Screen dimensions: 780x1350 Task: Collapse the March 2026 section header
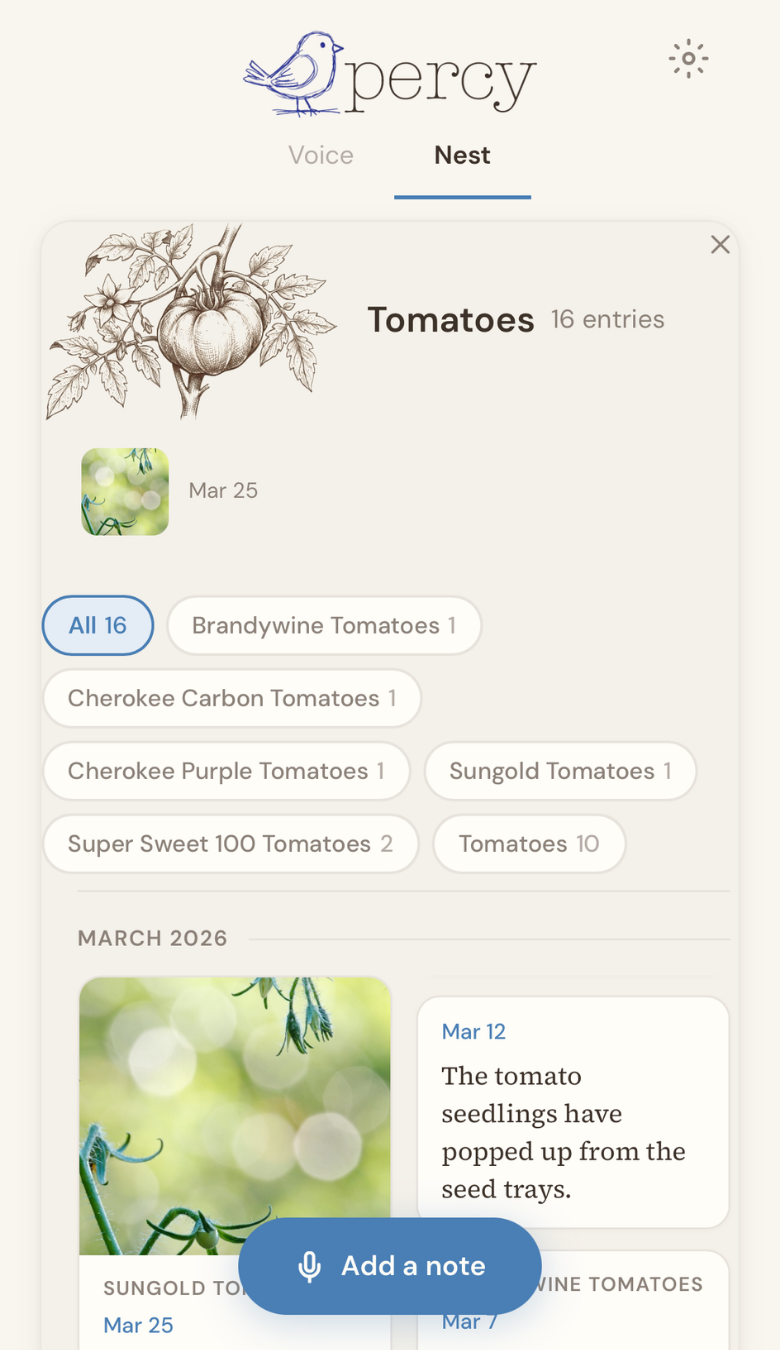[152, 938]
